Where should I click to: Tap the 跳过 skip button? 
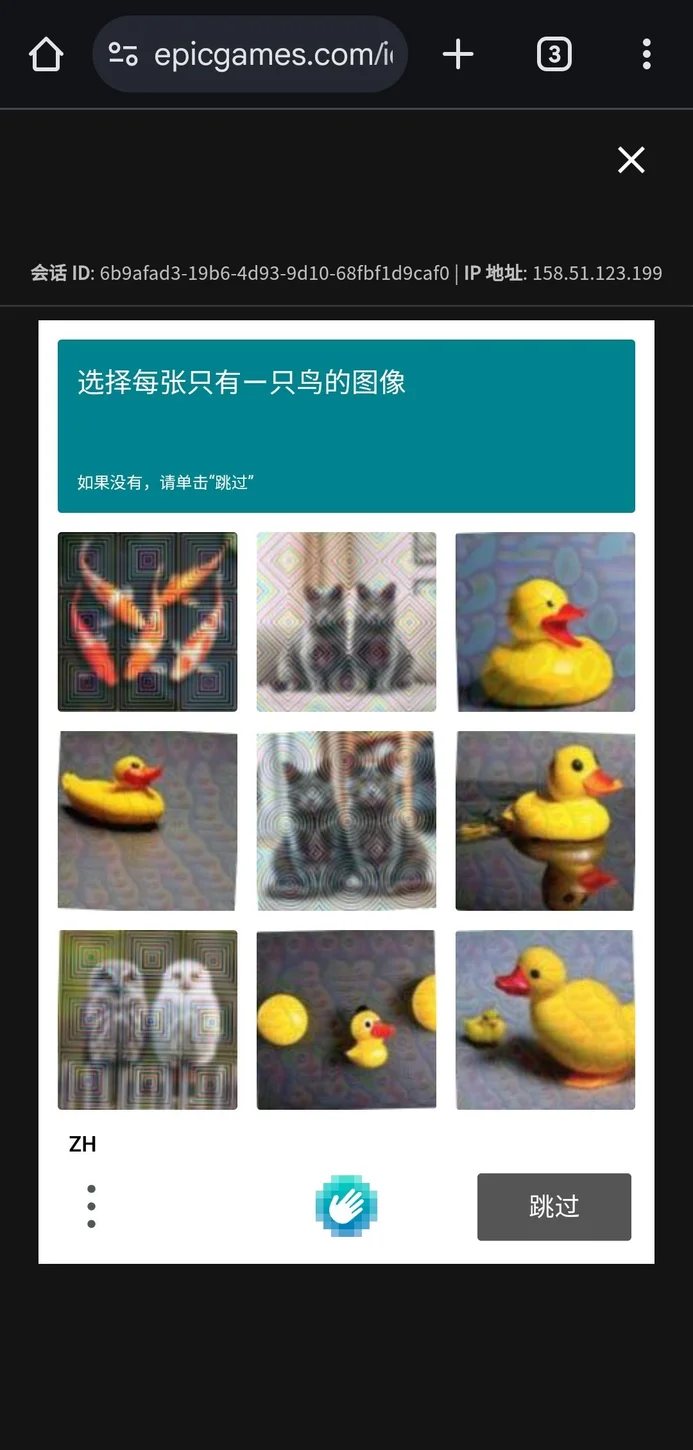(554, 1207)
